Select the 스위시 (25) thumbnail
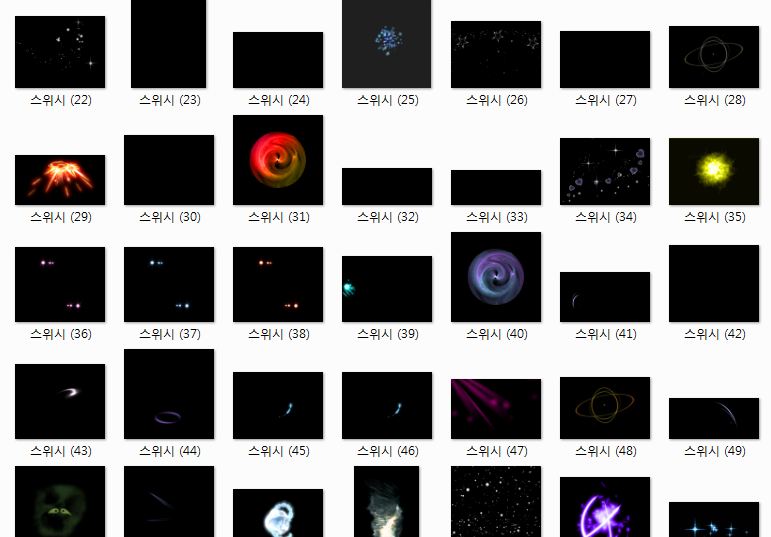Image resolution: width=771 pixels, height=537 pixels. point(387,44)
